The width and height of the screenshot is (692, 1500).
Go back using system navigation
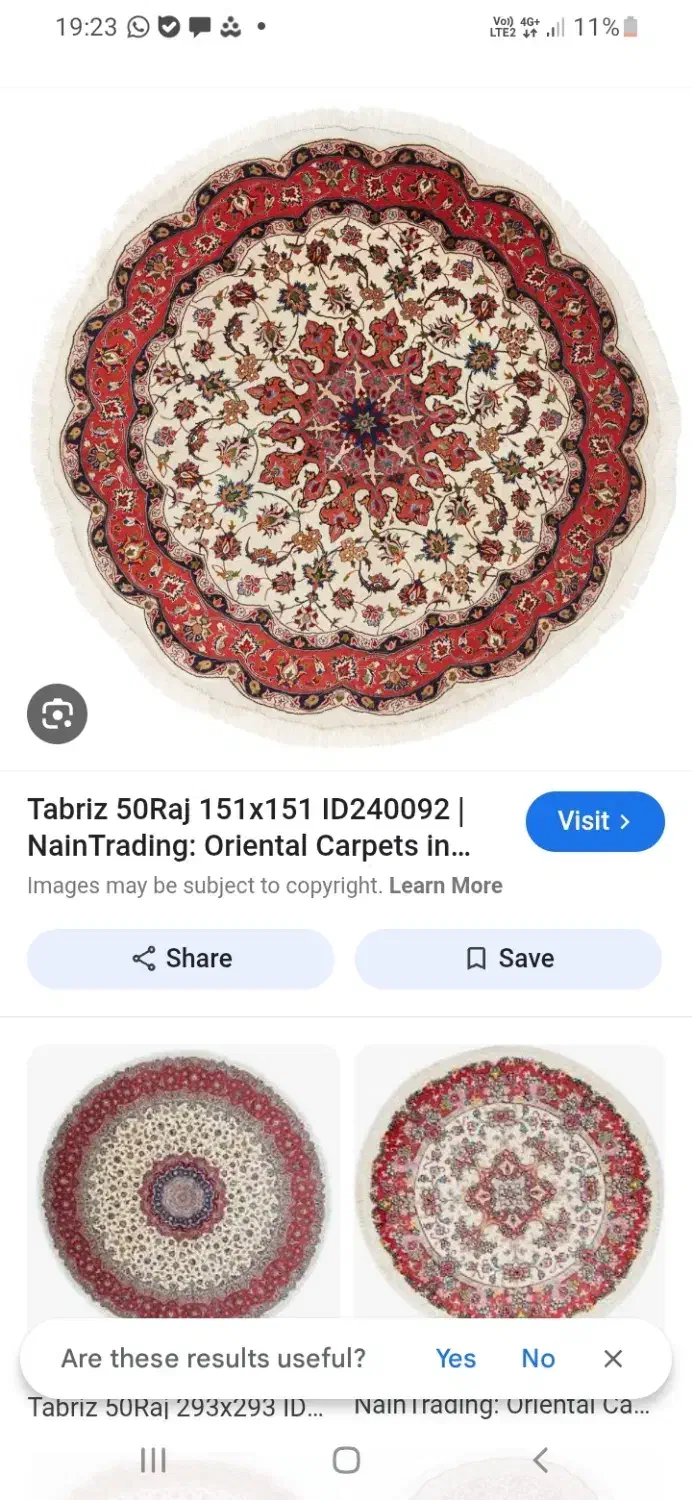coord(540,1460)
